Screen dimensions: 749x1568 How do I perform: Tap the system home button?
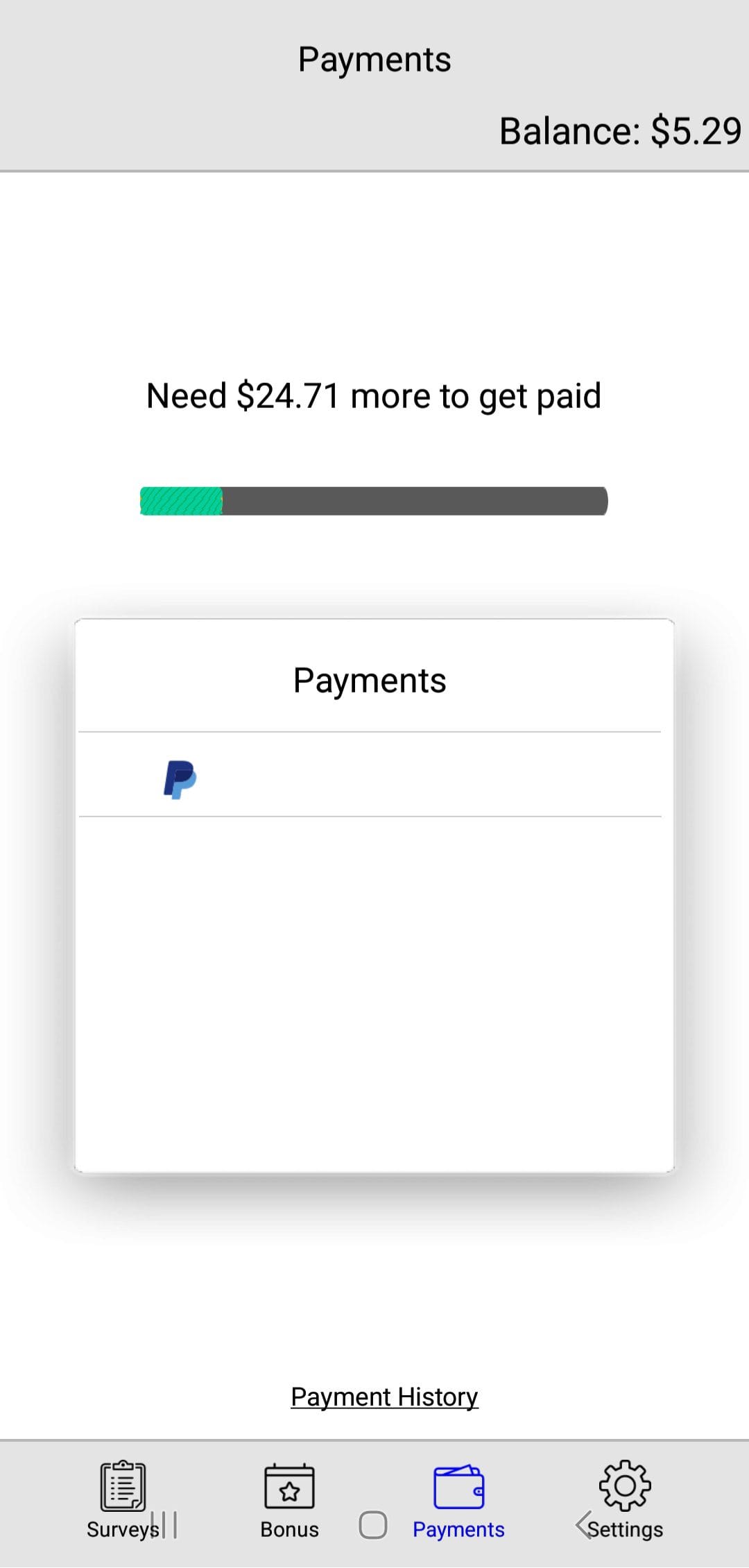pyautogui.click(x=373, y=1525)
